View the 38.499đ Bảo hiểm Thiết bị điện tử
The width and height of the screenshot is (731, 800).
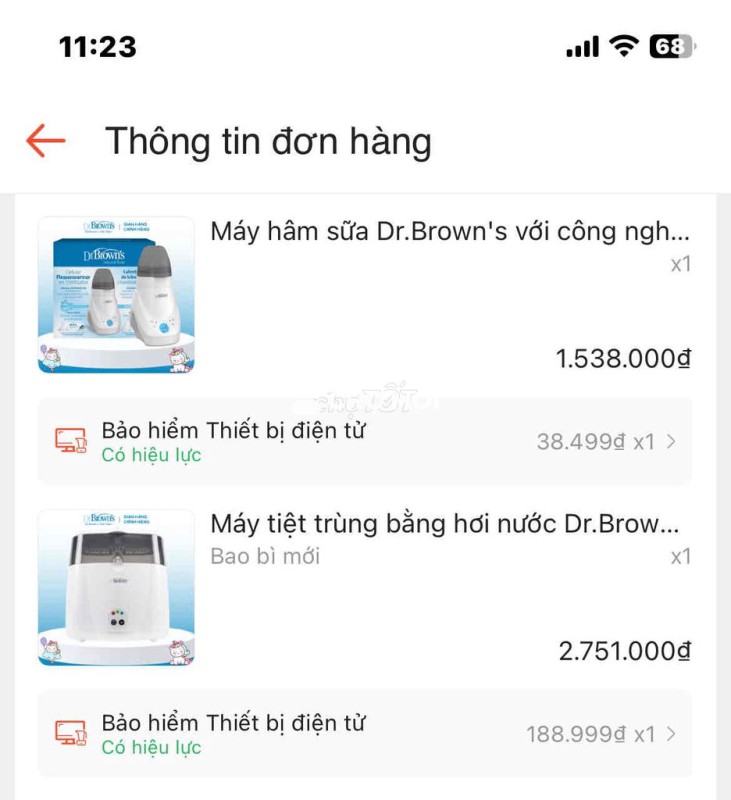[364, 441]
